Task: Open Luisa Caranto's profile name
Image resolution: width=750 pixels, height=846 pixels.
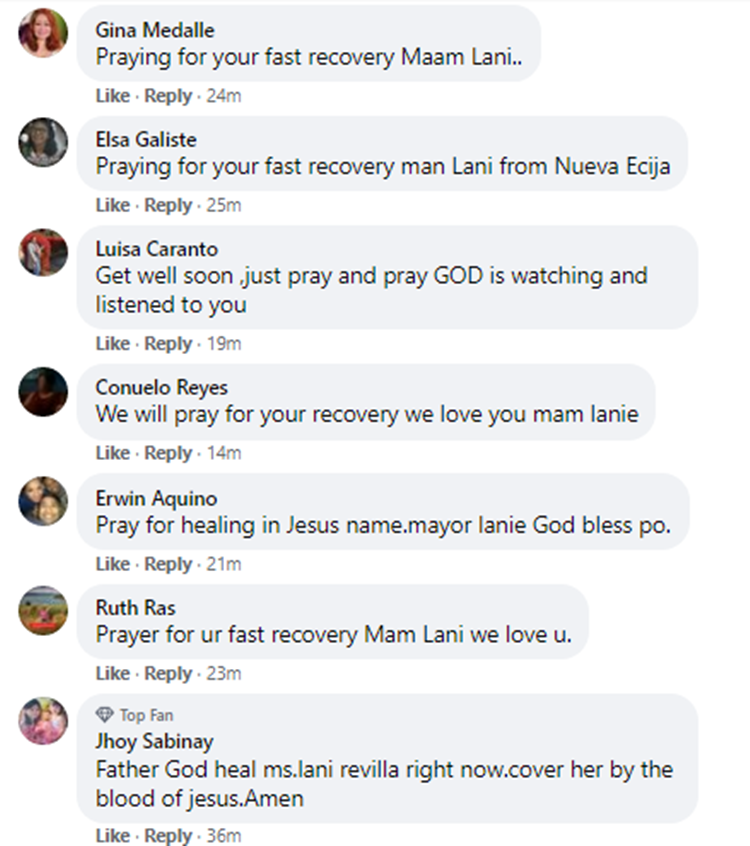Action: point(156,249)
